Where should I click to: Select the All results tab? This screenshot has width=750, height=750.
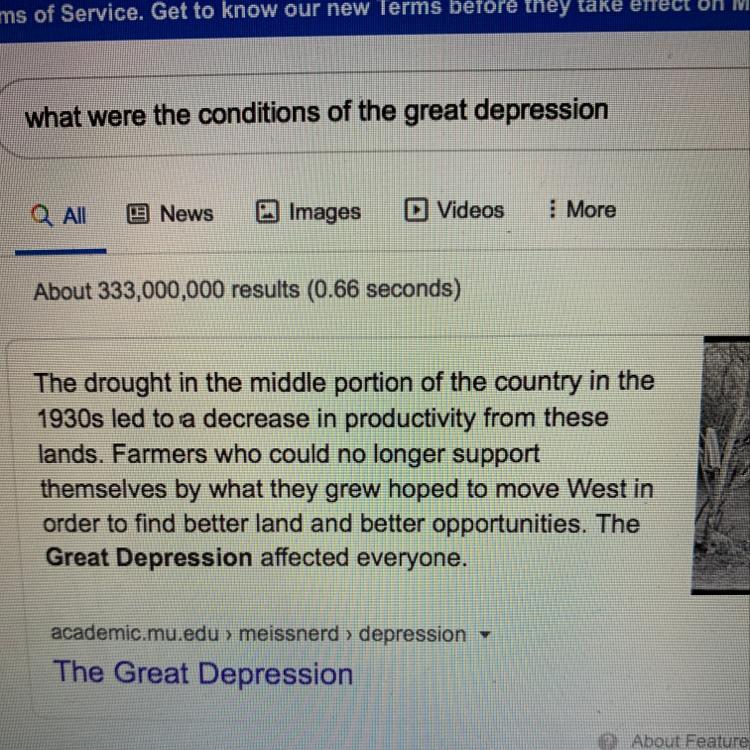(x=60, y=215)
